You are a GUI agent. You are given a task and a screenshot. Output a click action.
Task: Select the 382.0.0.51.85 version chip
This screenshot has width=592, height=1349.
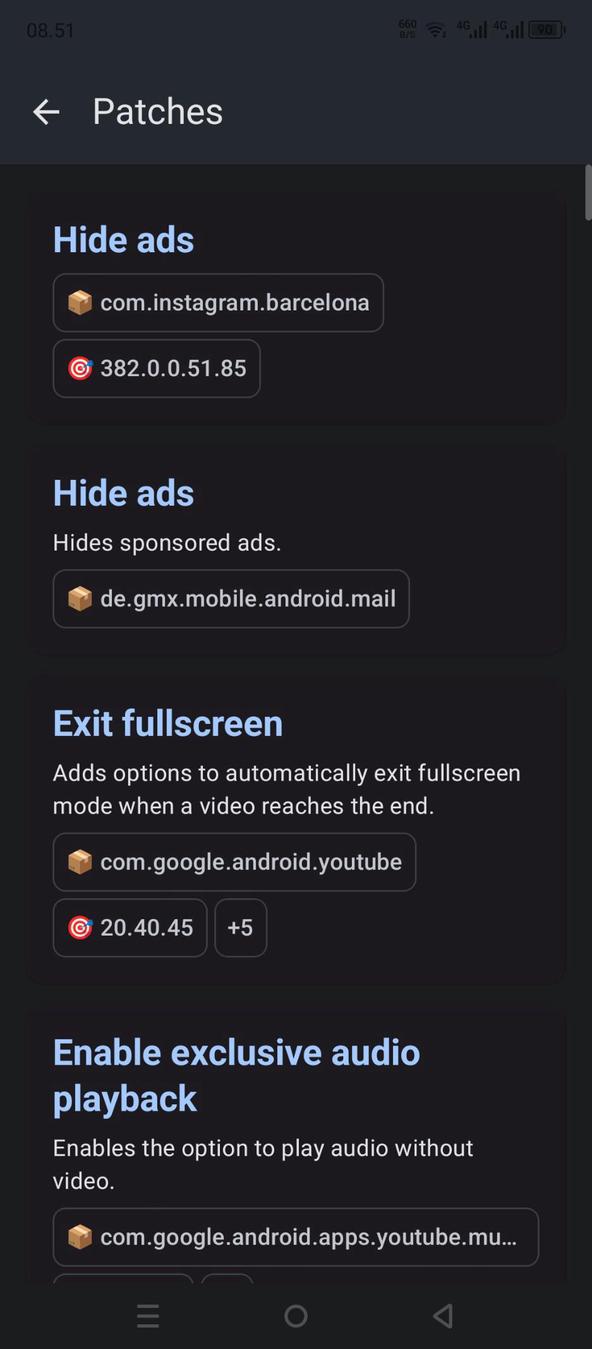coord(156,368)
